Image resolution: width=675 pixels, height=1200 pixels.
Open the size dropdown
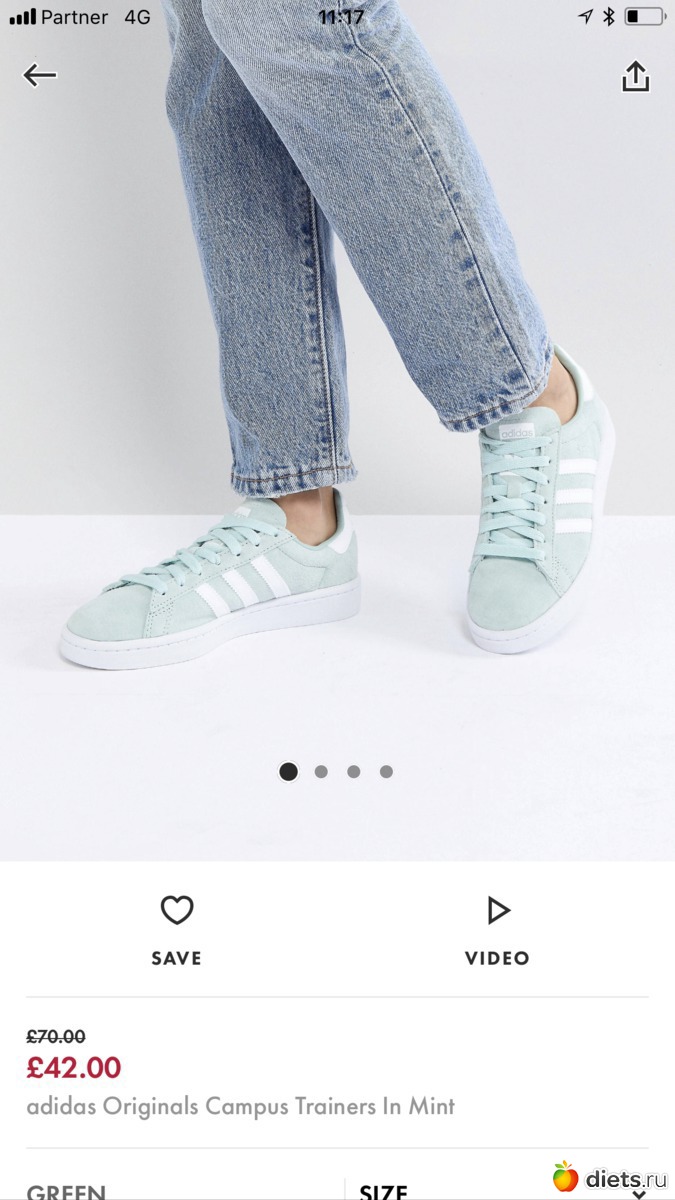pos(500,1190)
